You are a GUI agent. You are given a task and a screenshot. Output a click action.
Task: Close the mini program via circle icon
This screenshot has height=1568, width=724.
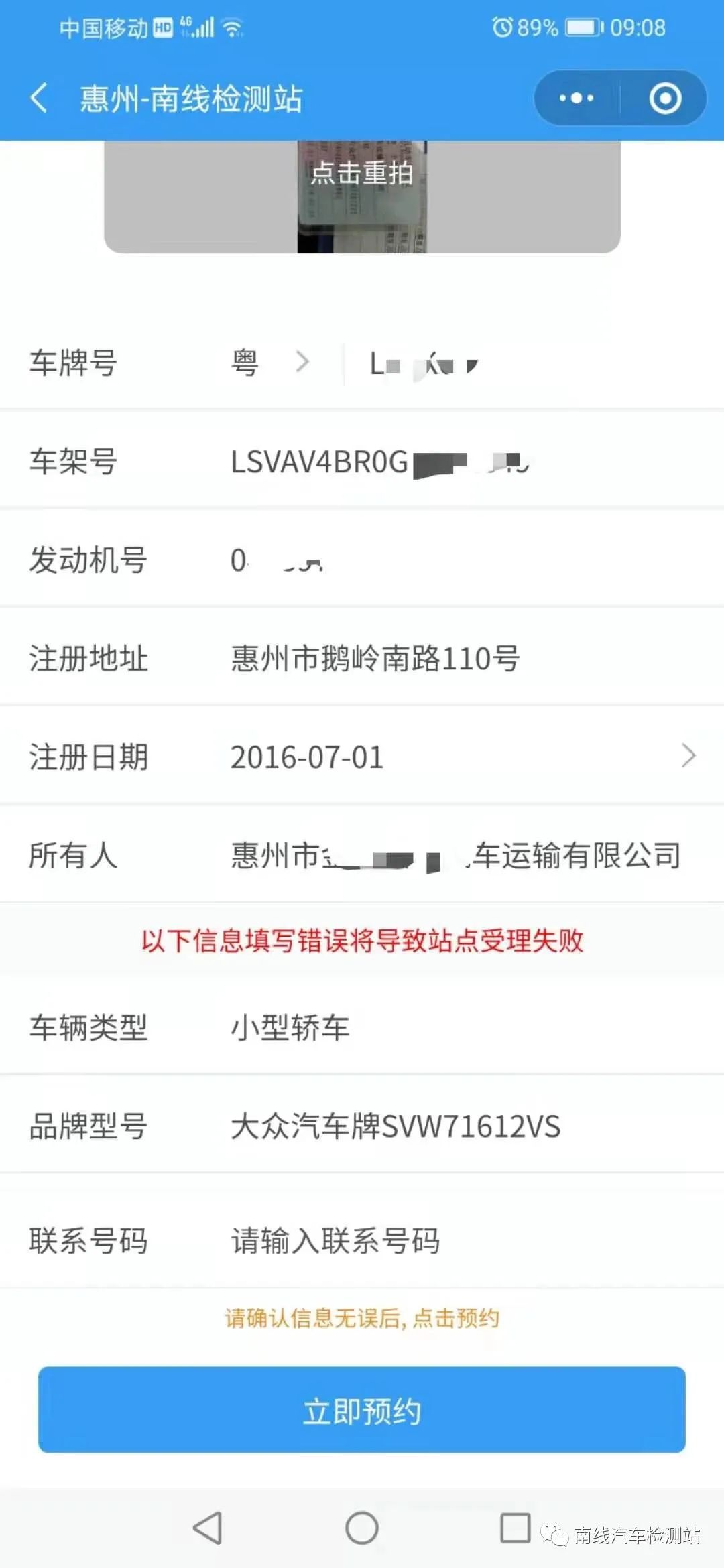point(665,99)
